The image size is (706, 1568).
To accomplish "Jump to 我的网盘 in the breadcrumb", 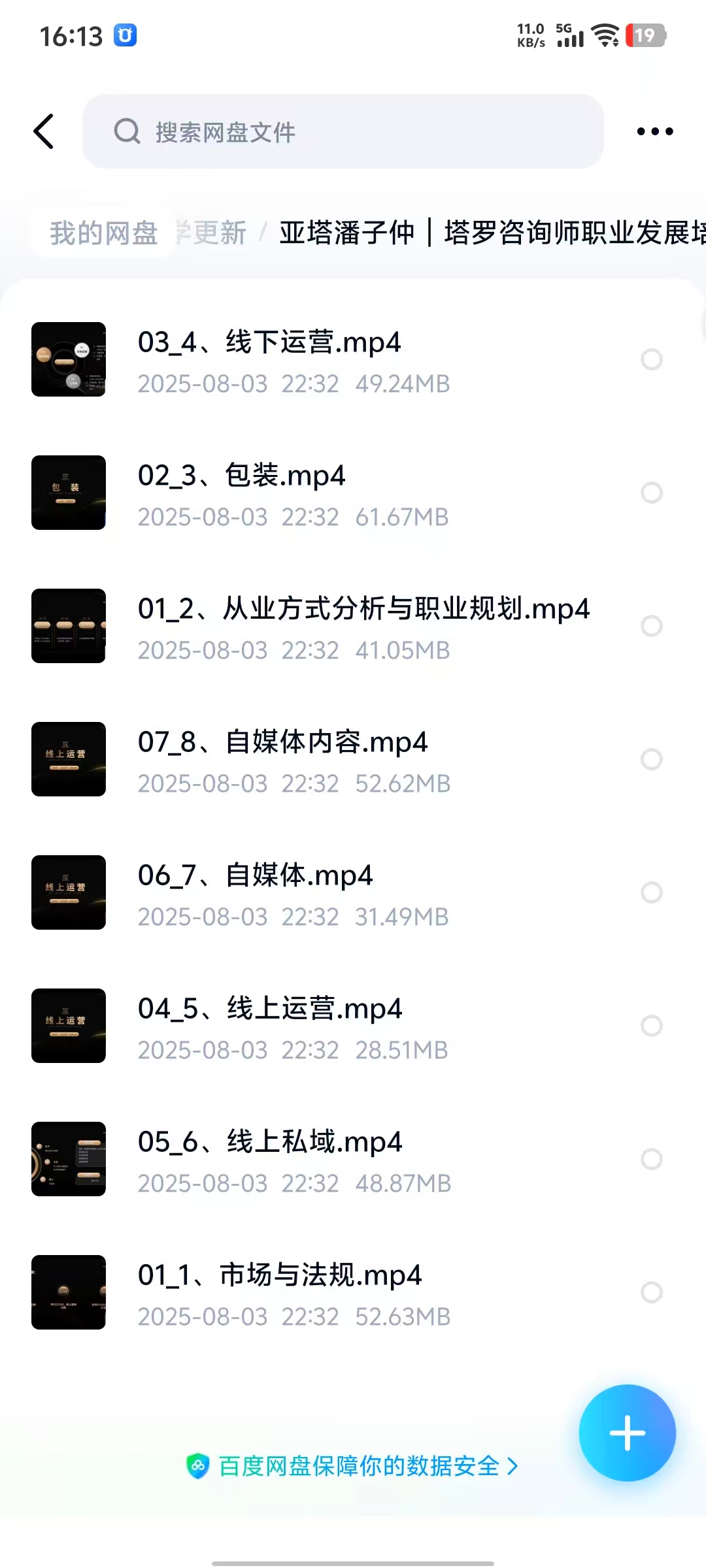I will [104, 233].
